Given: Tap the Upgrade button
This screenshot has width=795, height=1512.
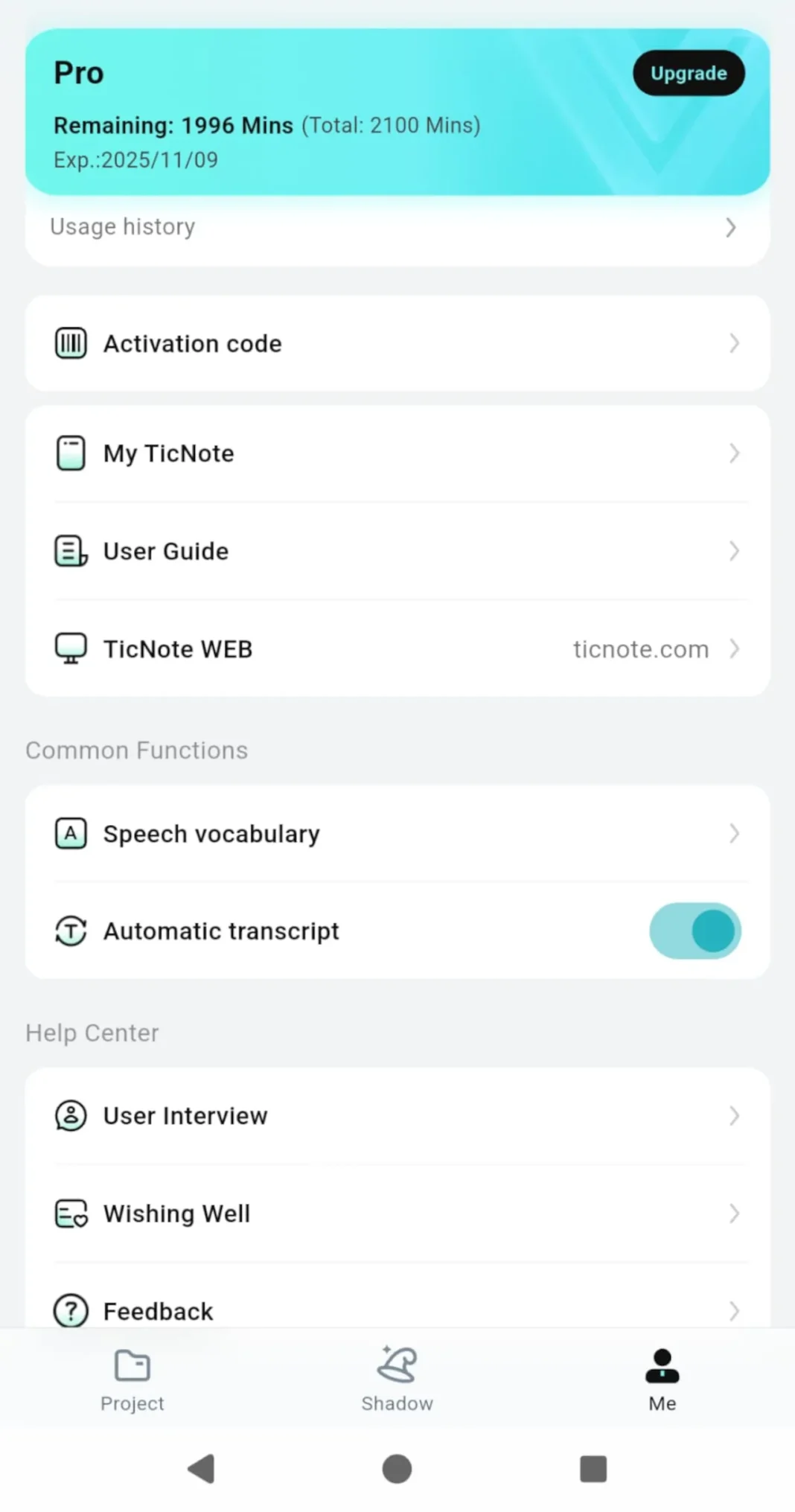Looking at the screenshot, I should pyautogui.click(x=688, y=73).
